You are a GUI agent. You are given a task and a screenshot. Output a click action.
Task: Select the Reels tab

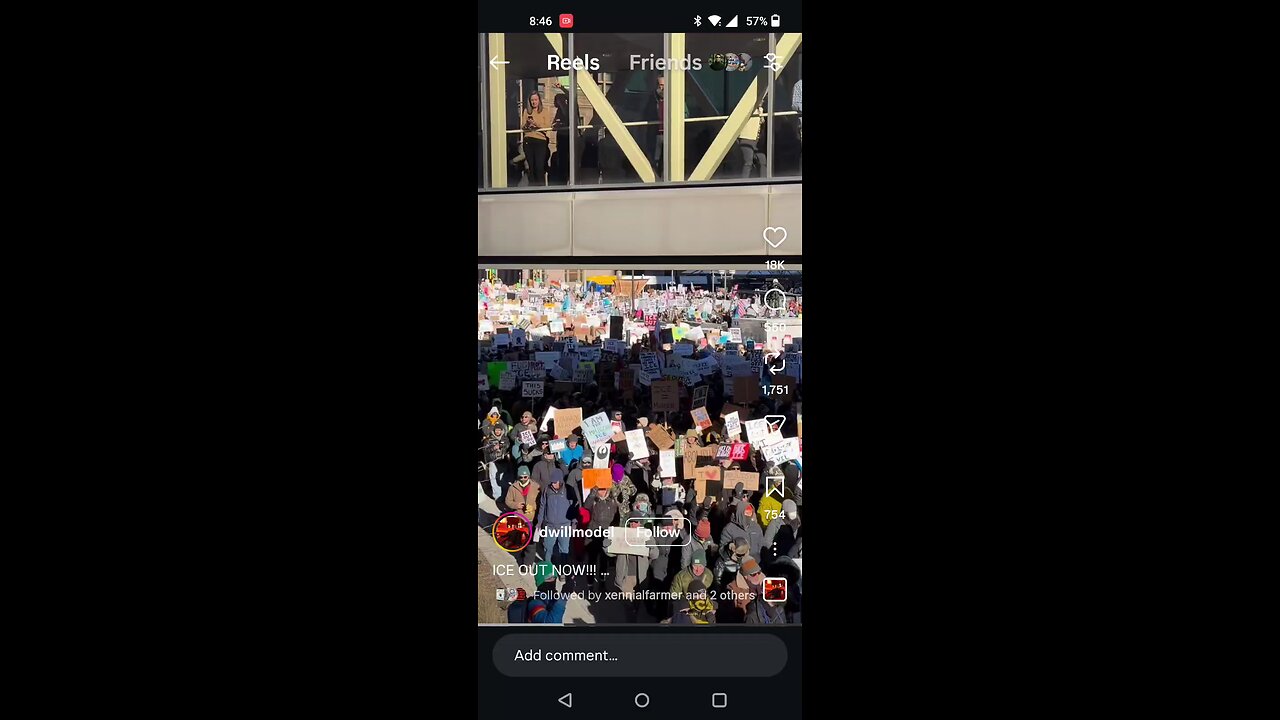coord(573,63)
